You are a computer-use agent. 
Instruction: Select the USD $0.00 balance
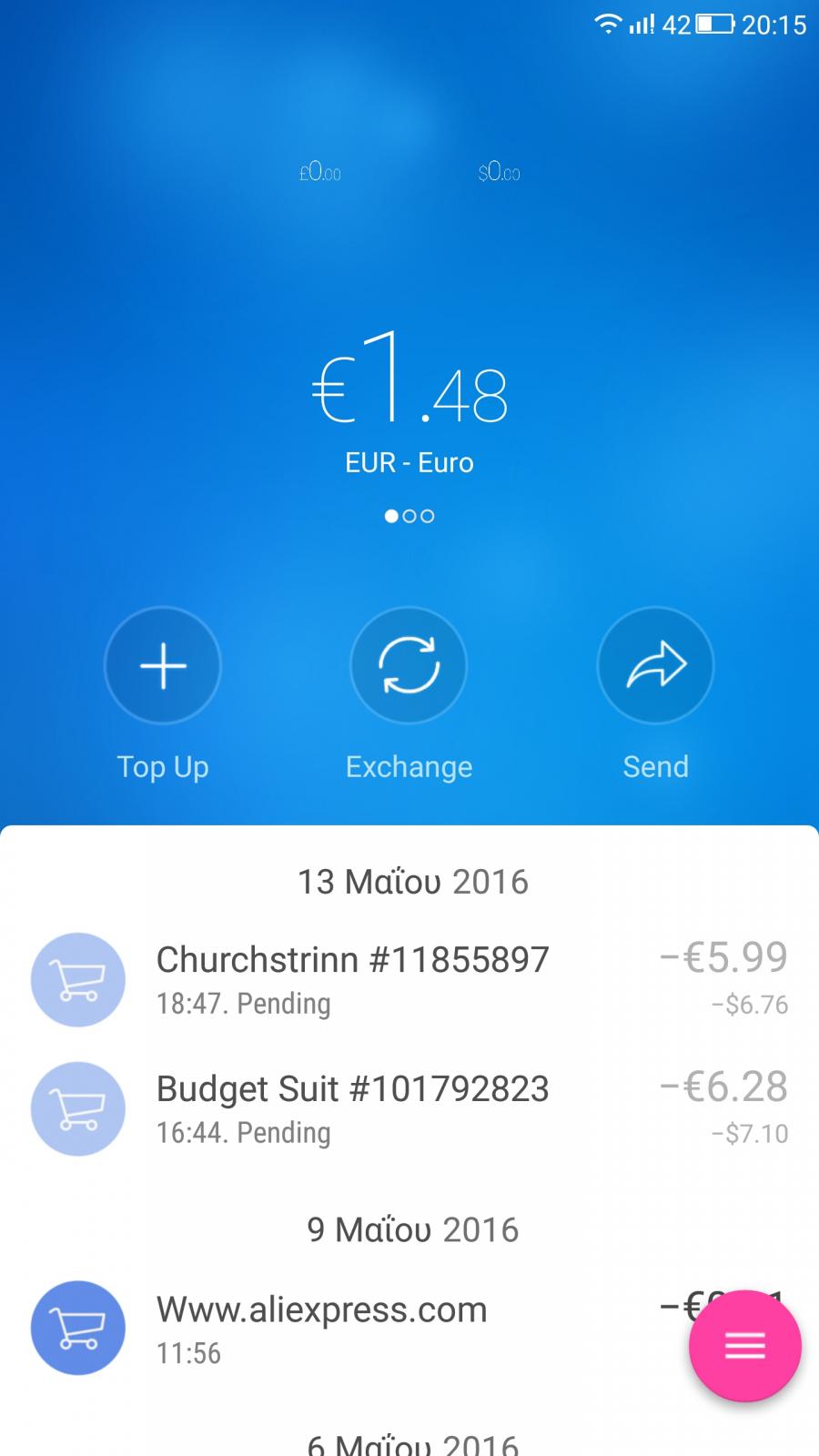(x=499, y=172)
